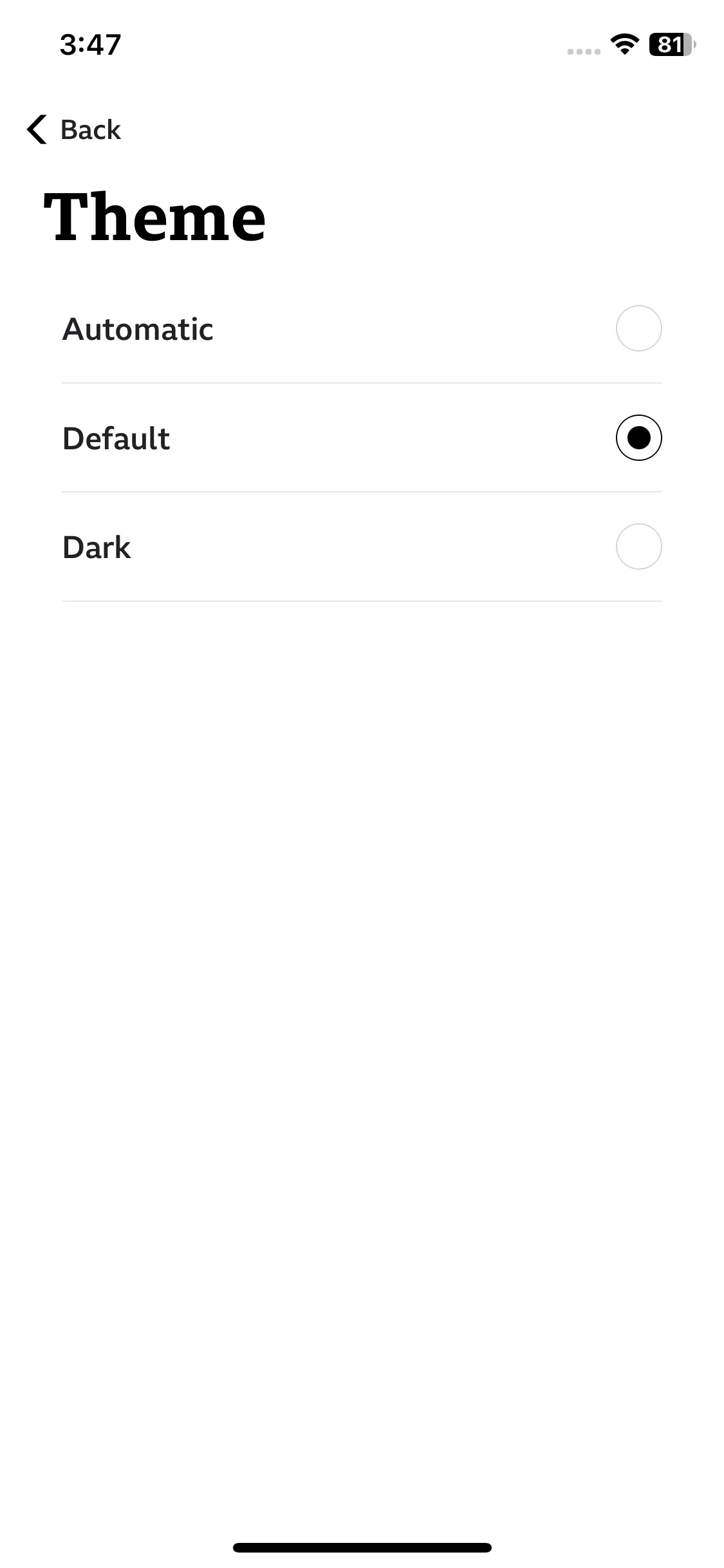The height and width of the screenshot is (1568, 724).
Task: Go back to the previous screen
Action: click(x=74, y=129)
